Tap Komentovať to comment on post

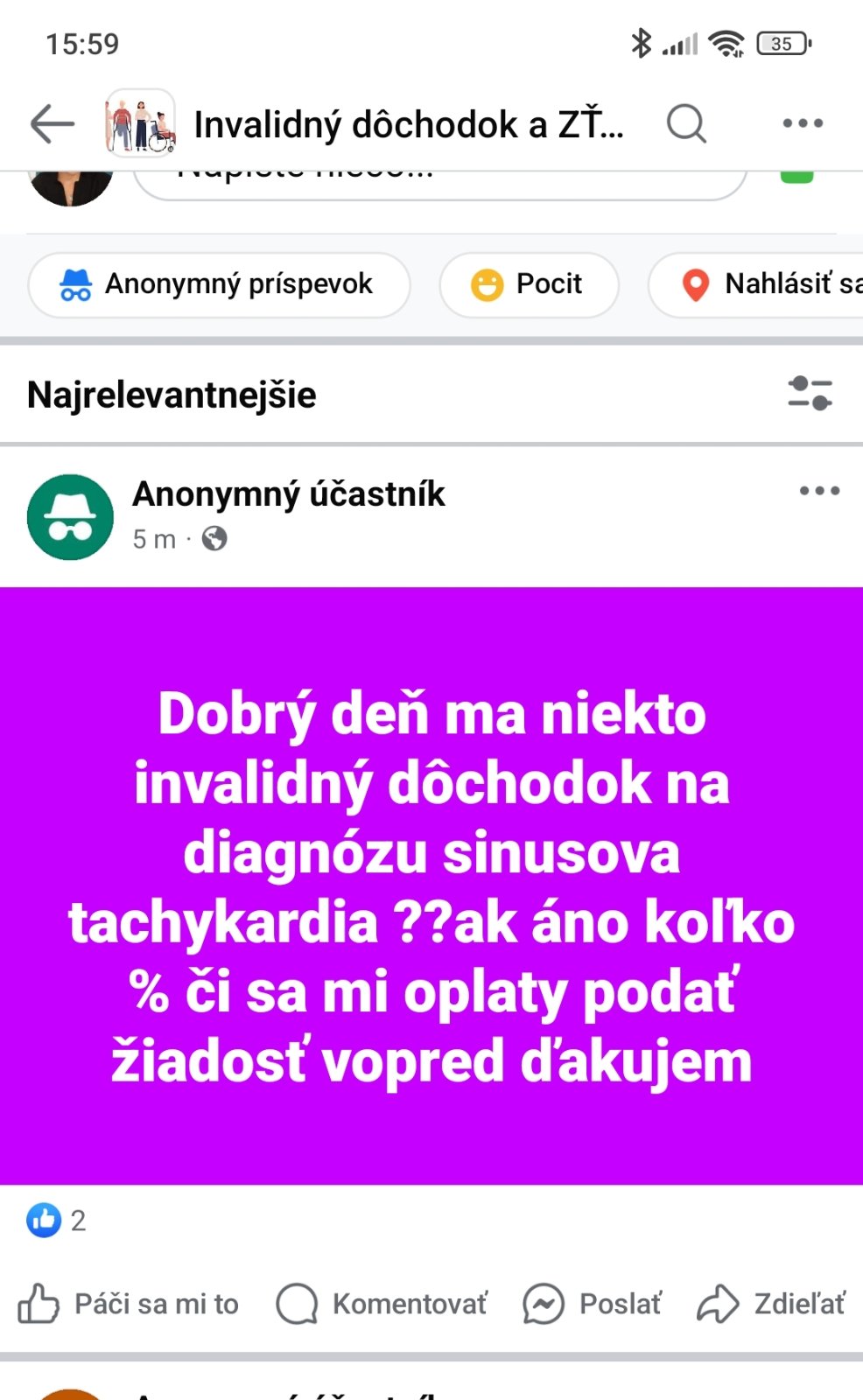382,1304
